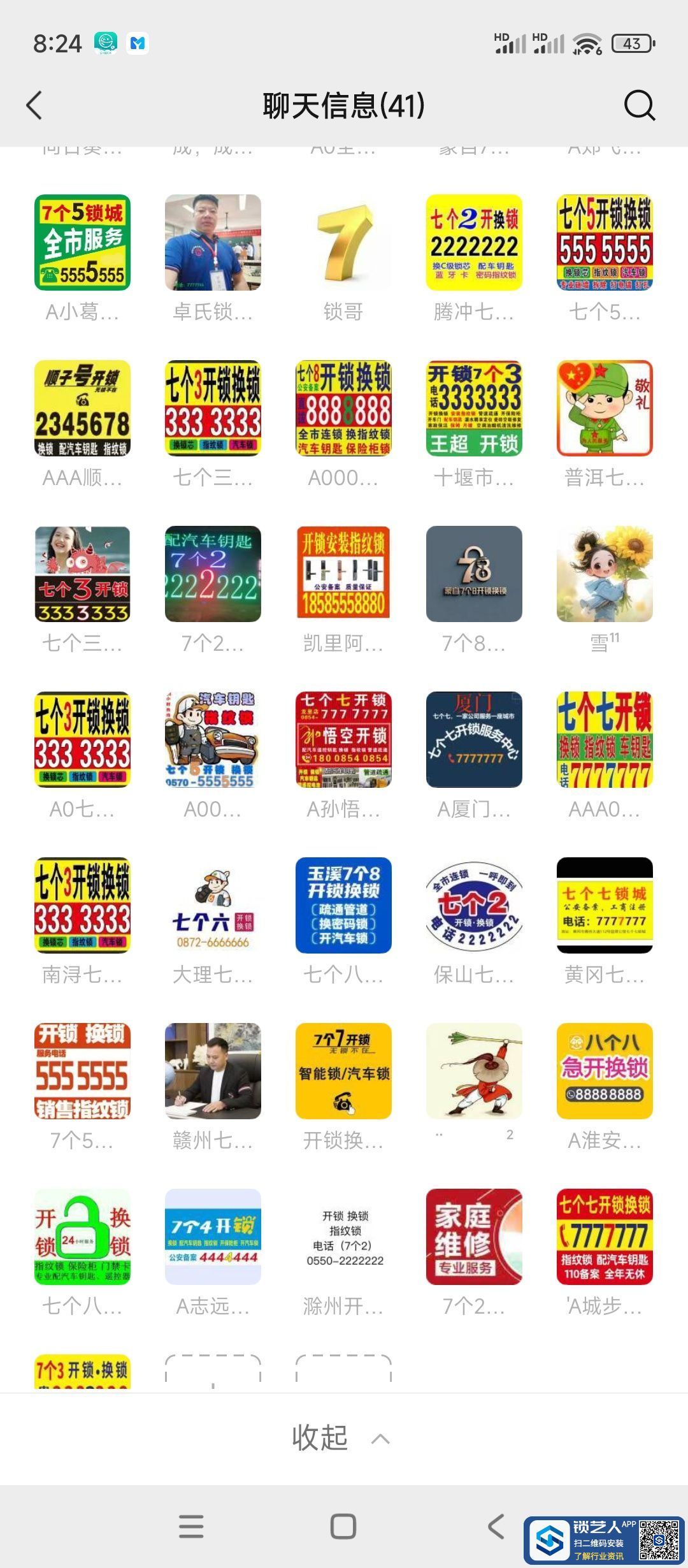View A厦门 member profile
The height and width of the screenshot is (1568, 688).
tap(474, 740)
